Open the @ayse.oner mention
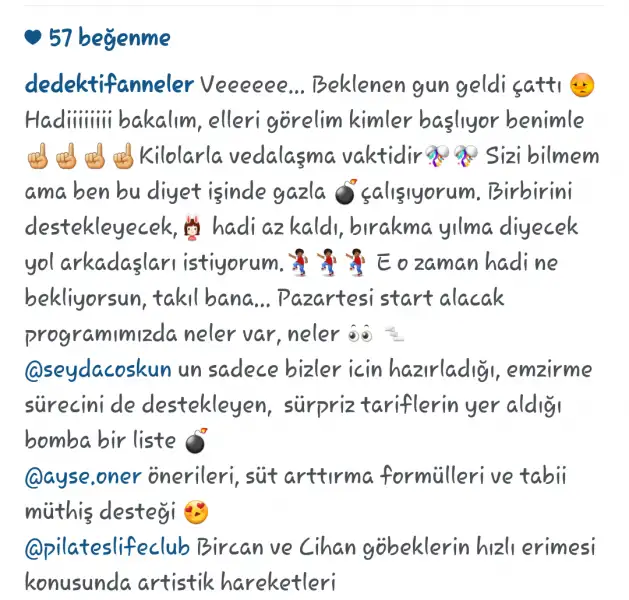This screenshot has width=629, height=600. pos(83,476)
